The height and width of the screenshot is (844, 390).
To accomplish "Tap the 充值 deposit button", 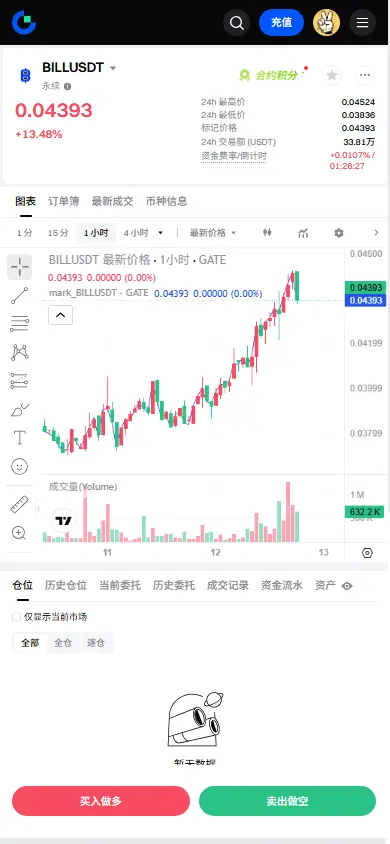I will (x=281, y=23).
